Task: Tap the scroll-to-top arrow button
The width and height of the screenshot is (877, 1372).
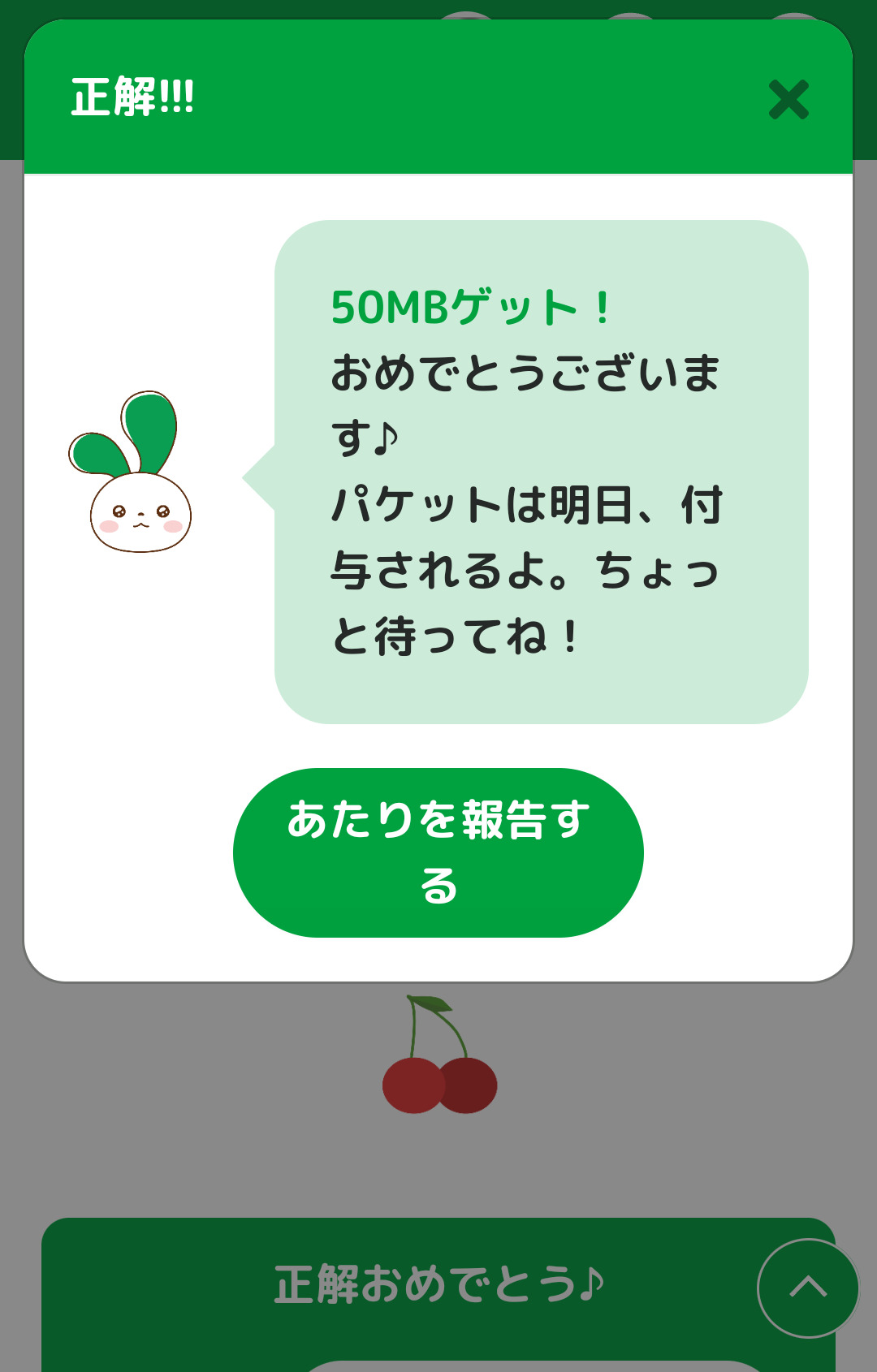Action: [808, 1288]
